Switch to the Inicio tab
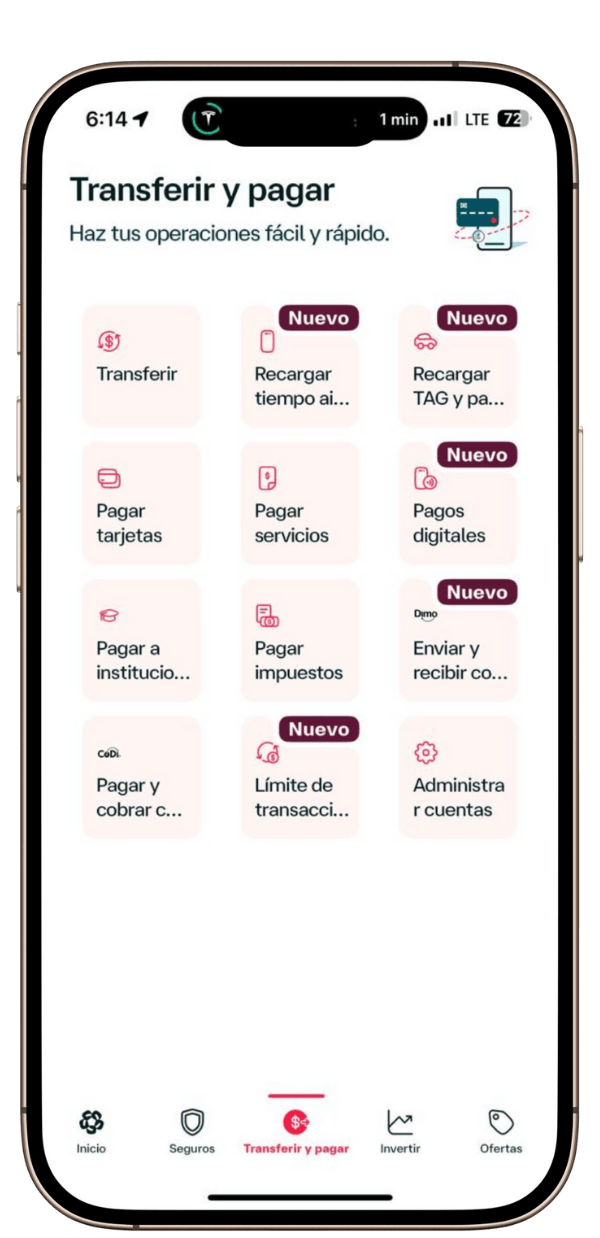600x1238 pixels. [x=91, y=1131]
